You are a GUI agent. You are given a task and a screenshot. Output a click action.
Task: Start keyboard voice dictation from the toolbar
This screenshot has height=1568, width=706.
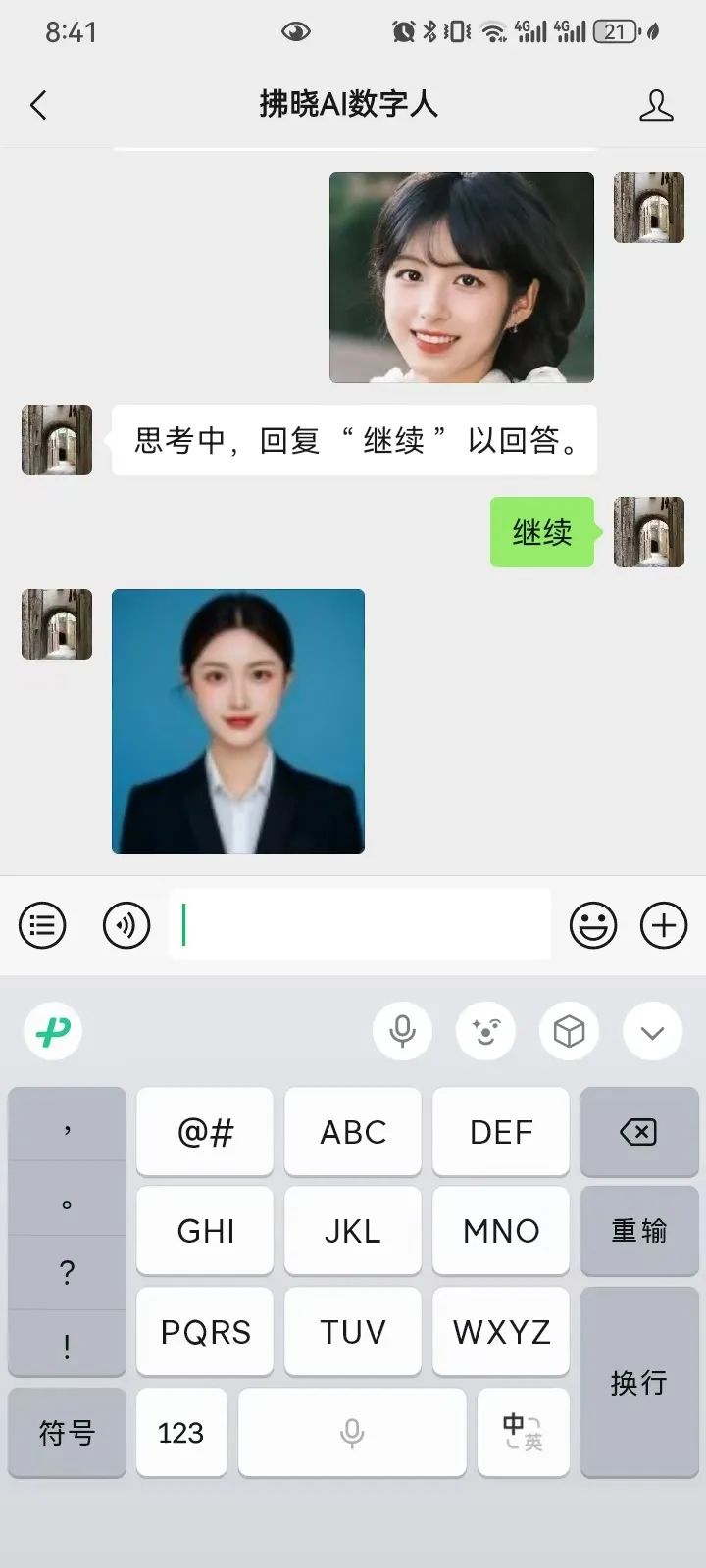pyautogui.click(x=402, y=1032)
